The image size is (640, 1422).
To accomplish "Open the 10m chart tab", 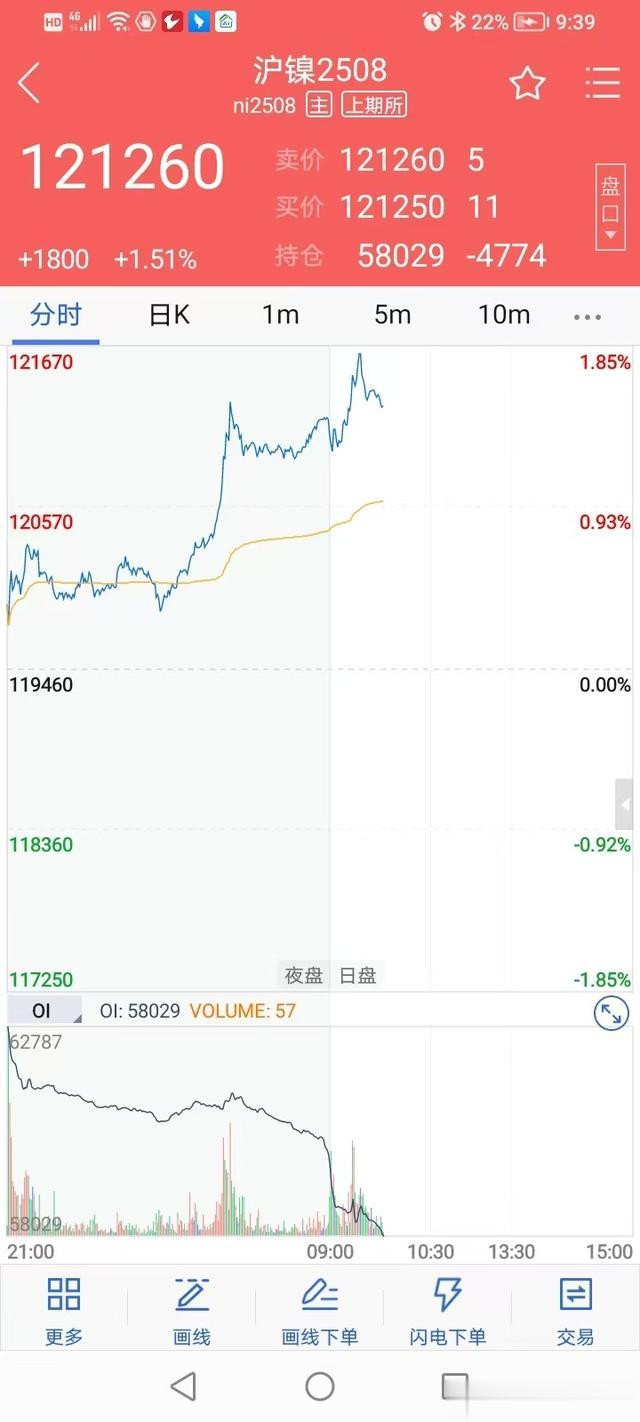I will [x=504, y=315].
